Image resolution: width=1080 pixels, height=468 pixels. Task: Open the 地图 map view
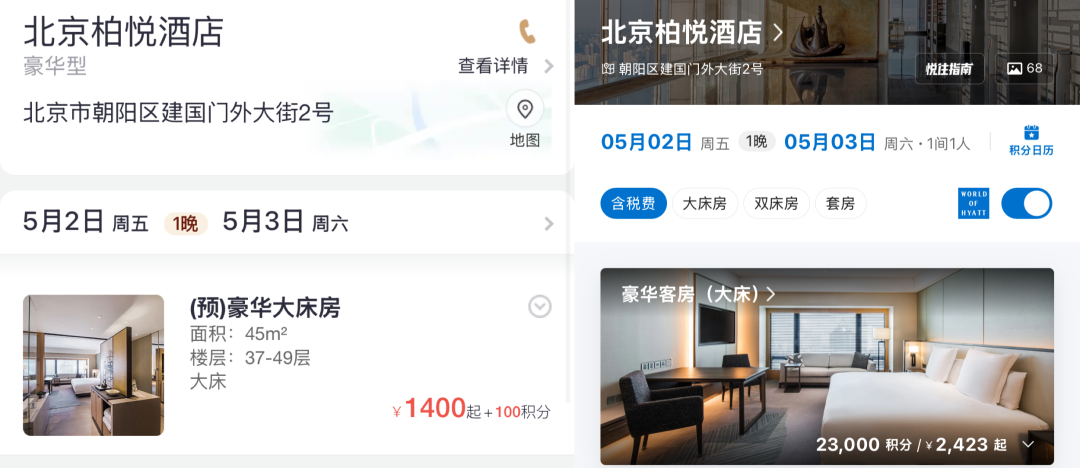525,120
